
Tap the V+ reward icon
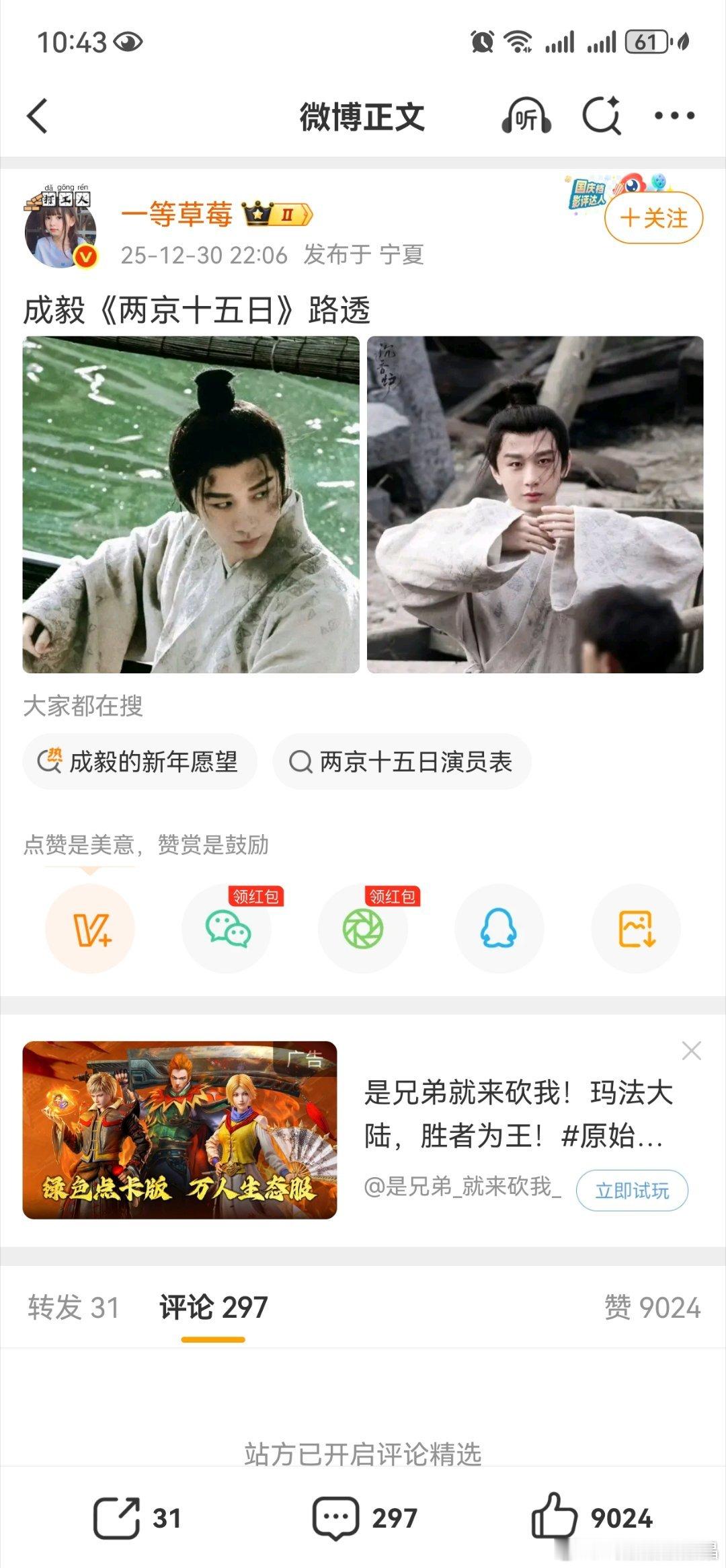click(91, 928)
